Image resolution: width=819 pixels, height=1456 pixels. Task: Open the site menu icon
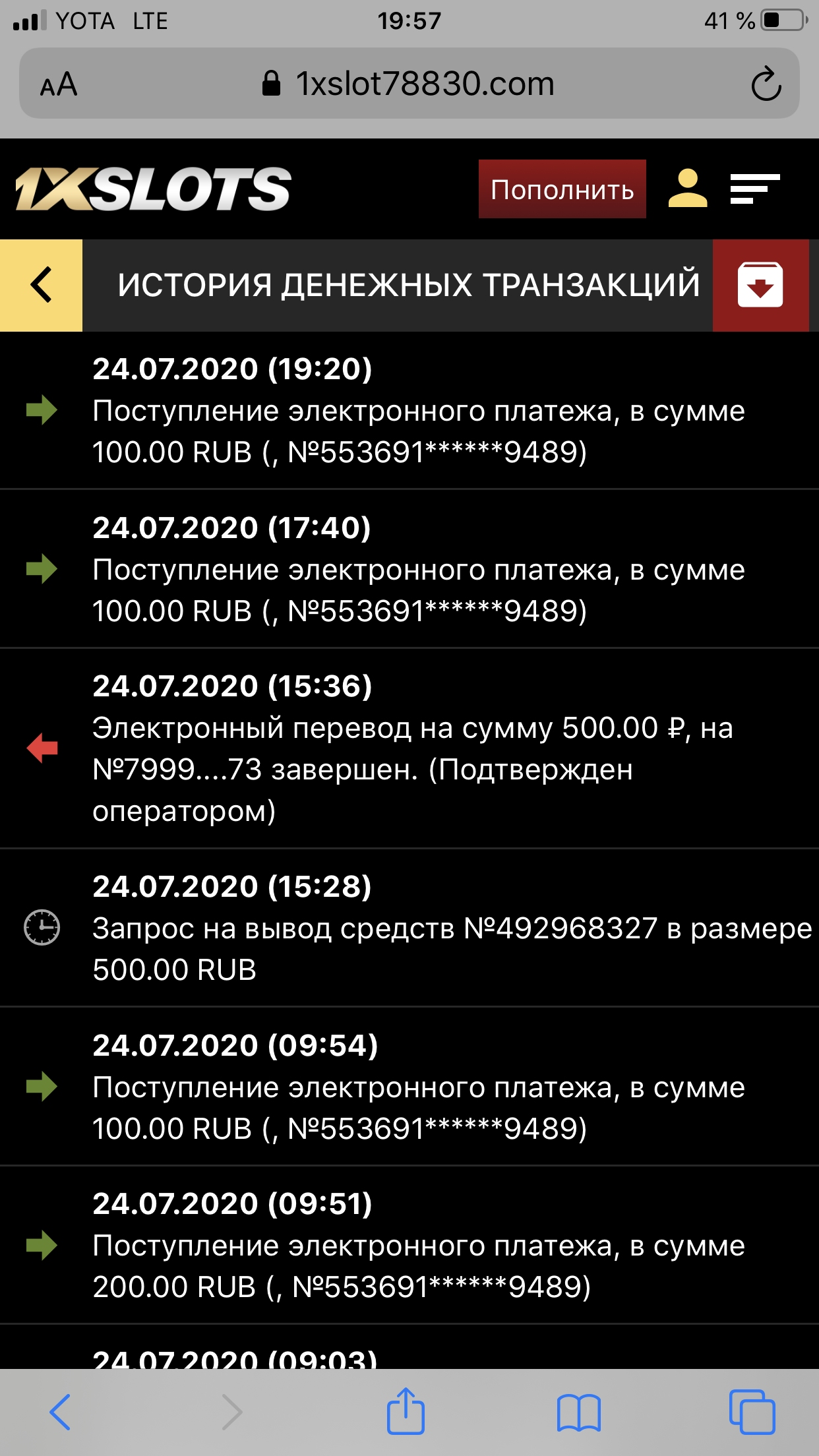click(755, 189)
